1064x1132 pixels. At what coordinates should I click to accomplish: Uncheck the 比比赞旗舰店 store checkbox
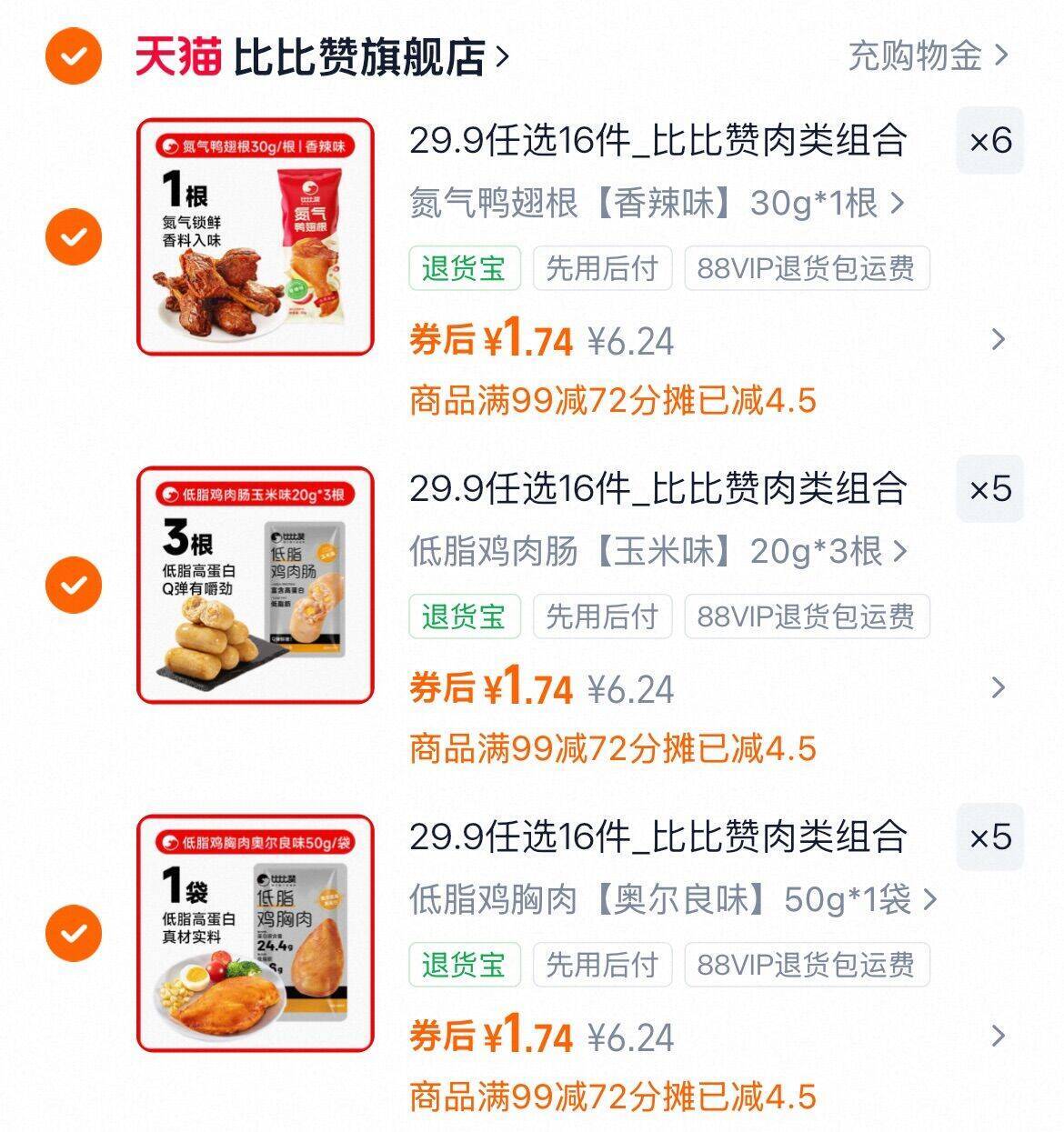(x=74, y=56)
